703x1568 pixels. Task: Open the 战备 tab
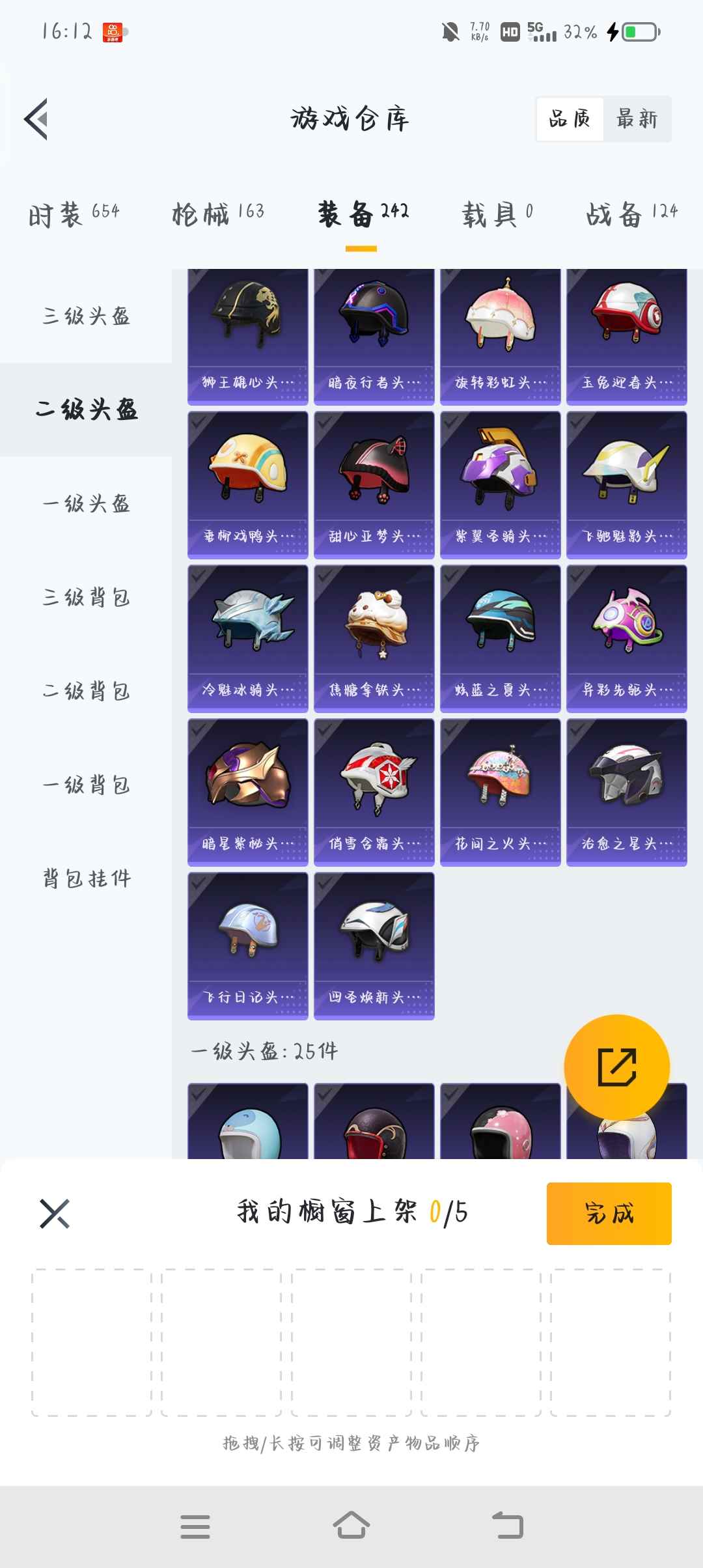tap(631, 213)
